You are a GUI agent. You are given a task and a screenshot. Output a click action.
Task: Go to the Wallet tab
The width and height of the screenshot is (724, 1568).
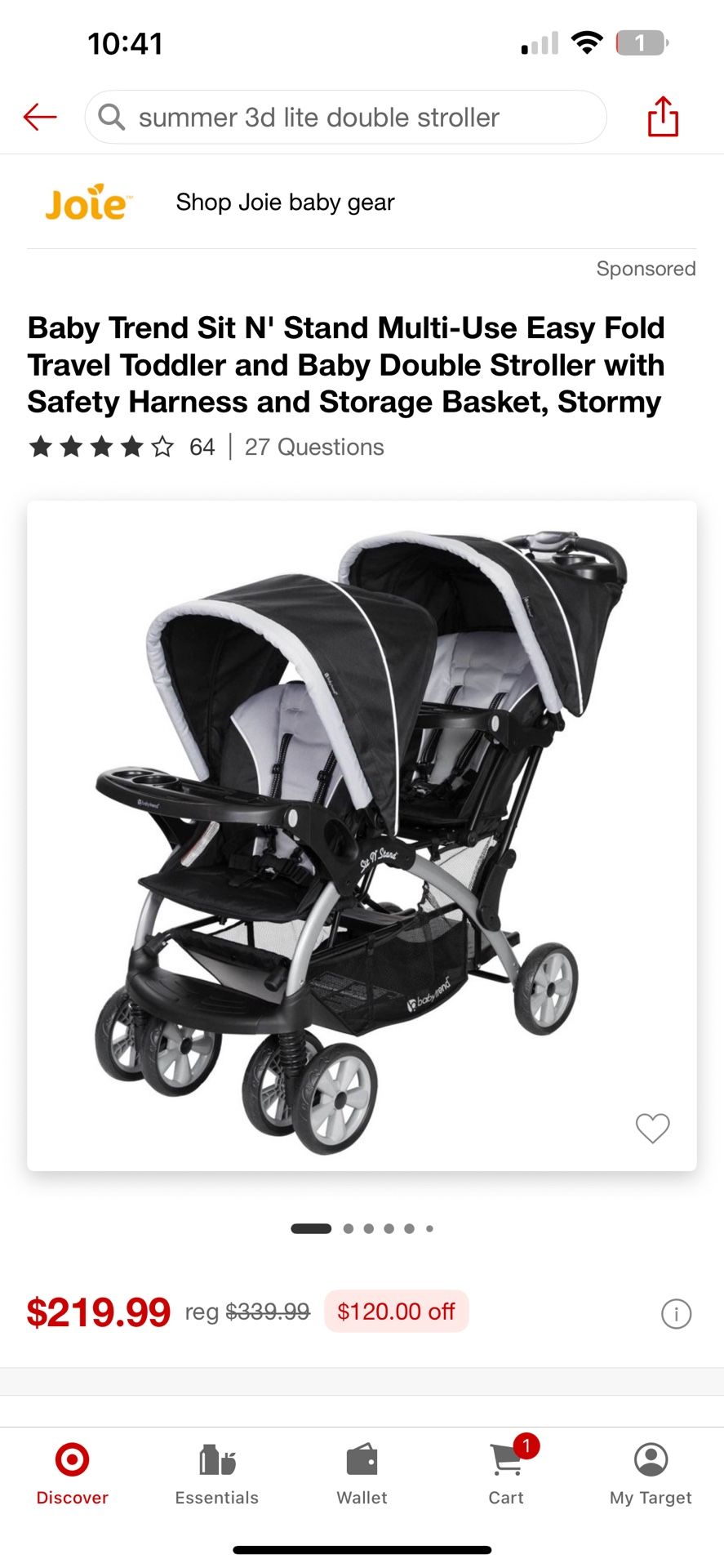click(x=362, y=1475)
